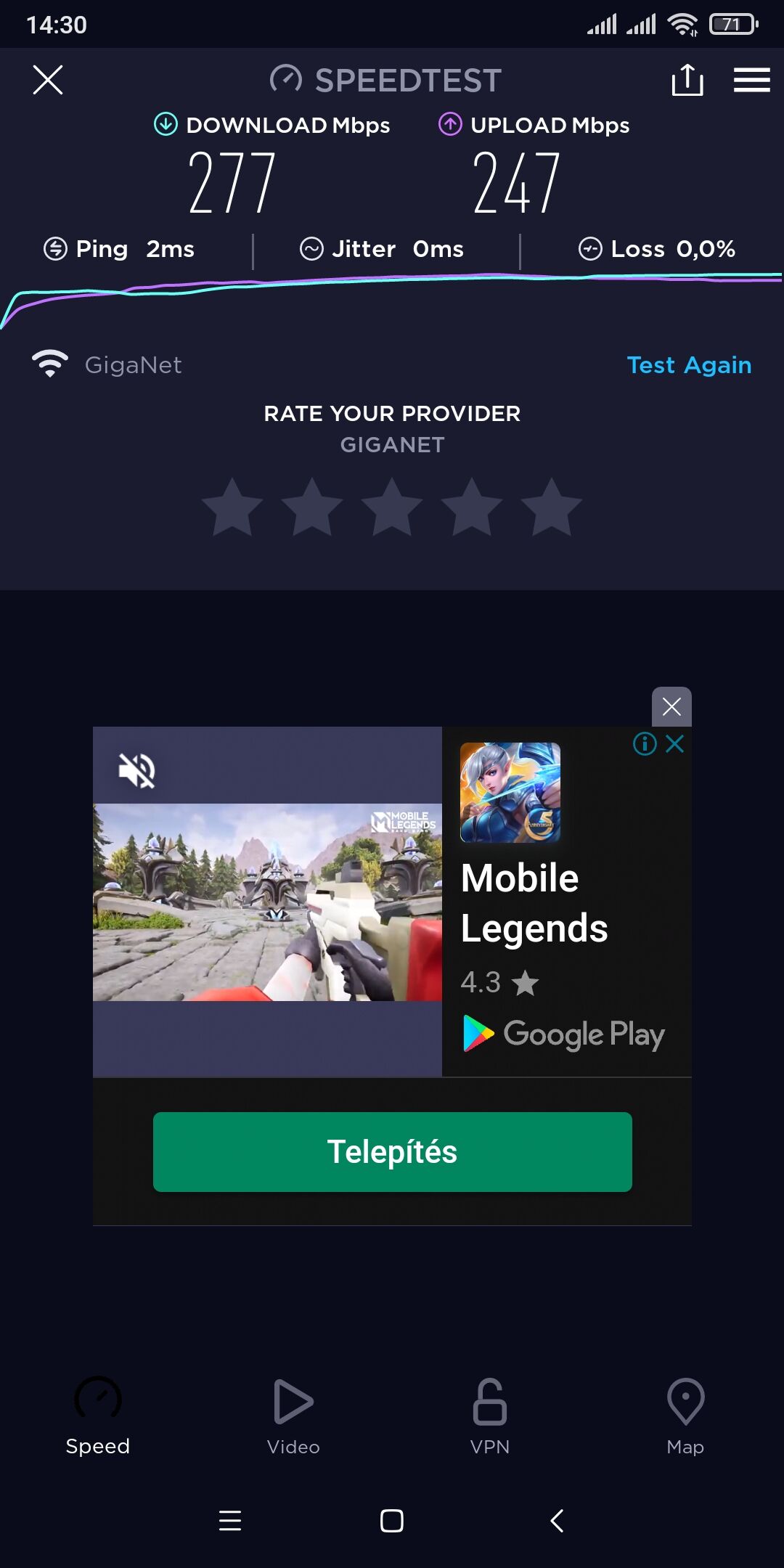Image resolution: width=784 pixels, height=1568 pixels.
Task: Switch to the VPN tab
Action: click(x=489, y=1416)
